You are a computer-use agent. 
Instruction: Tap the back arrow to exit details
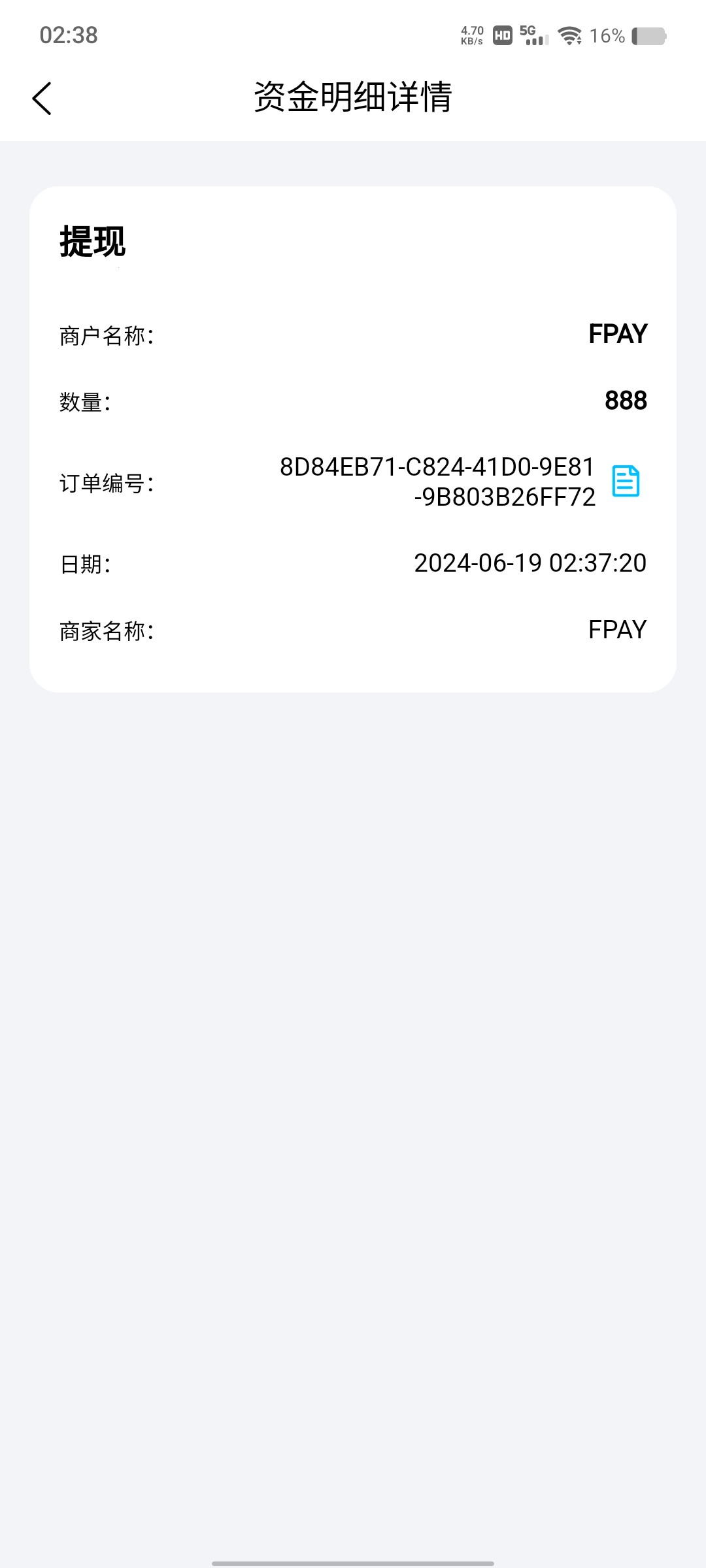42,97
